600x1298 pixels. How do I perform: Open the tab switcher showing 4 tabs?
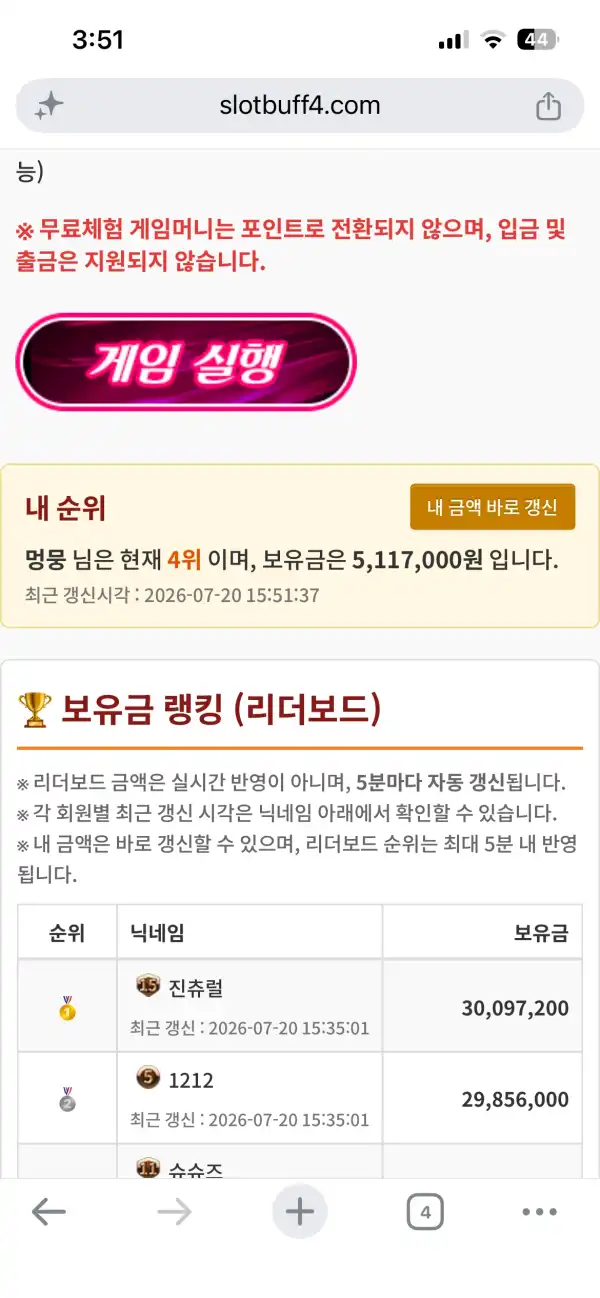(425, 1213)
